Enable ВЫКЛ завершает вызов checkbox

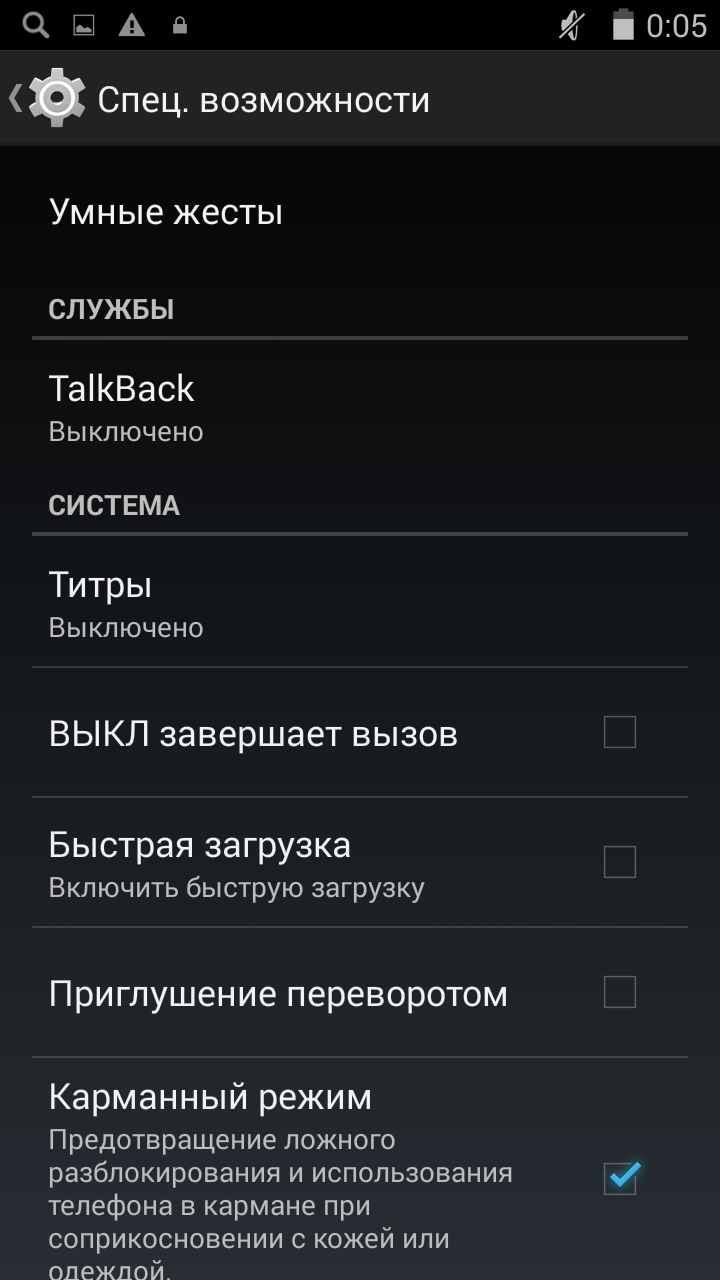tap(619, 733)
